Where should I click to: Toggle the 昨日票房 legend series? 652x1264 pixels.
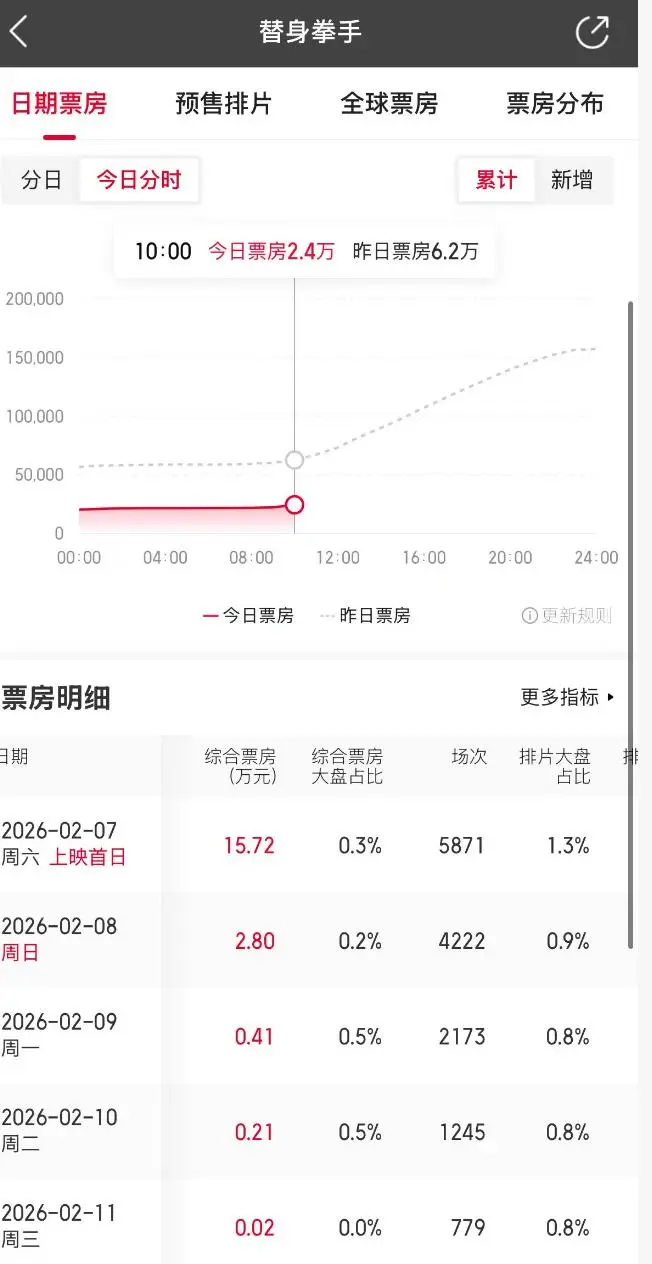tap(366, 616)
